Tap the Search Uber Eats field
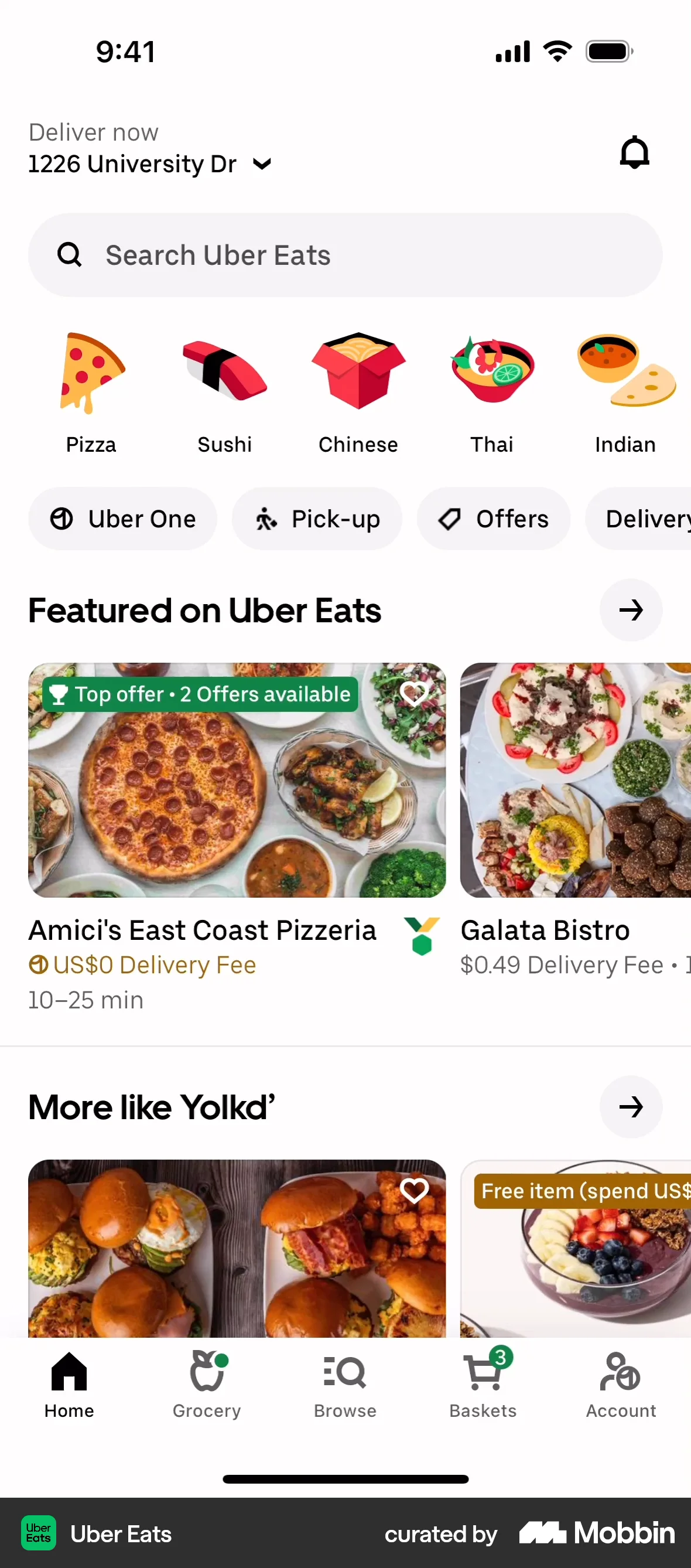The height and width of the screenshot is (1568, 691). (x=344, y=255)
